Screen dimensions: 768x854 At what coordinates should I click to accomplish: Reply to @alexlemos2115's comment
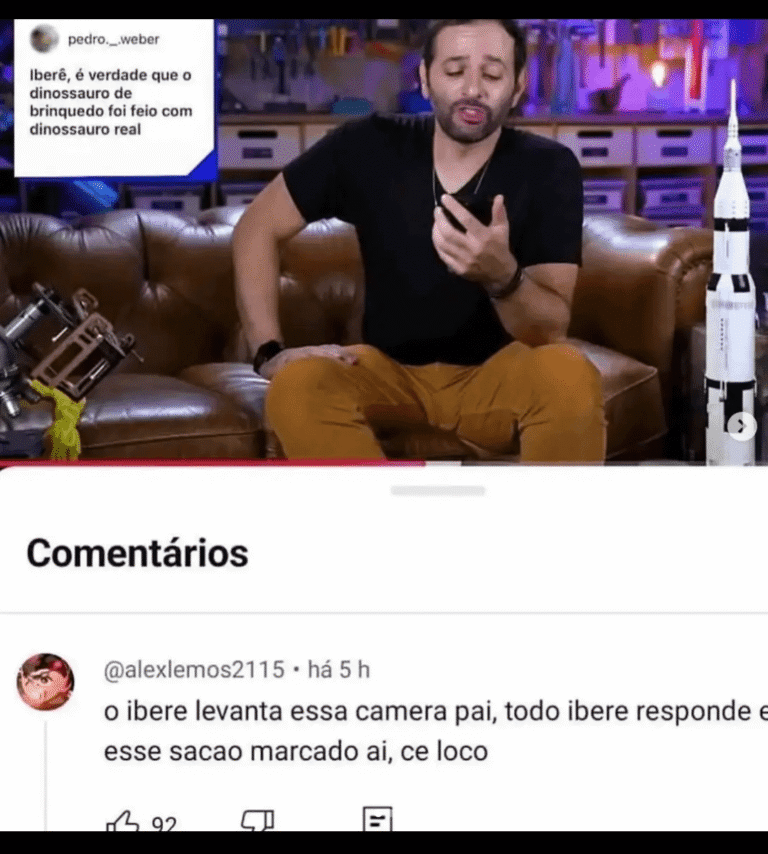pos(377,820)
